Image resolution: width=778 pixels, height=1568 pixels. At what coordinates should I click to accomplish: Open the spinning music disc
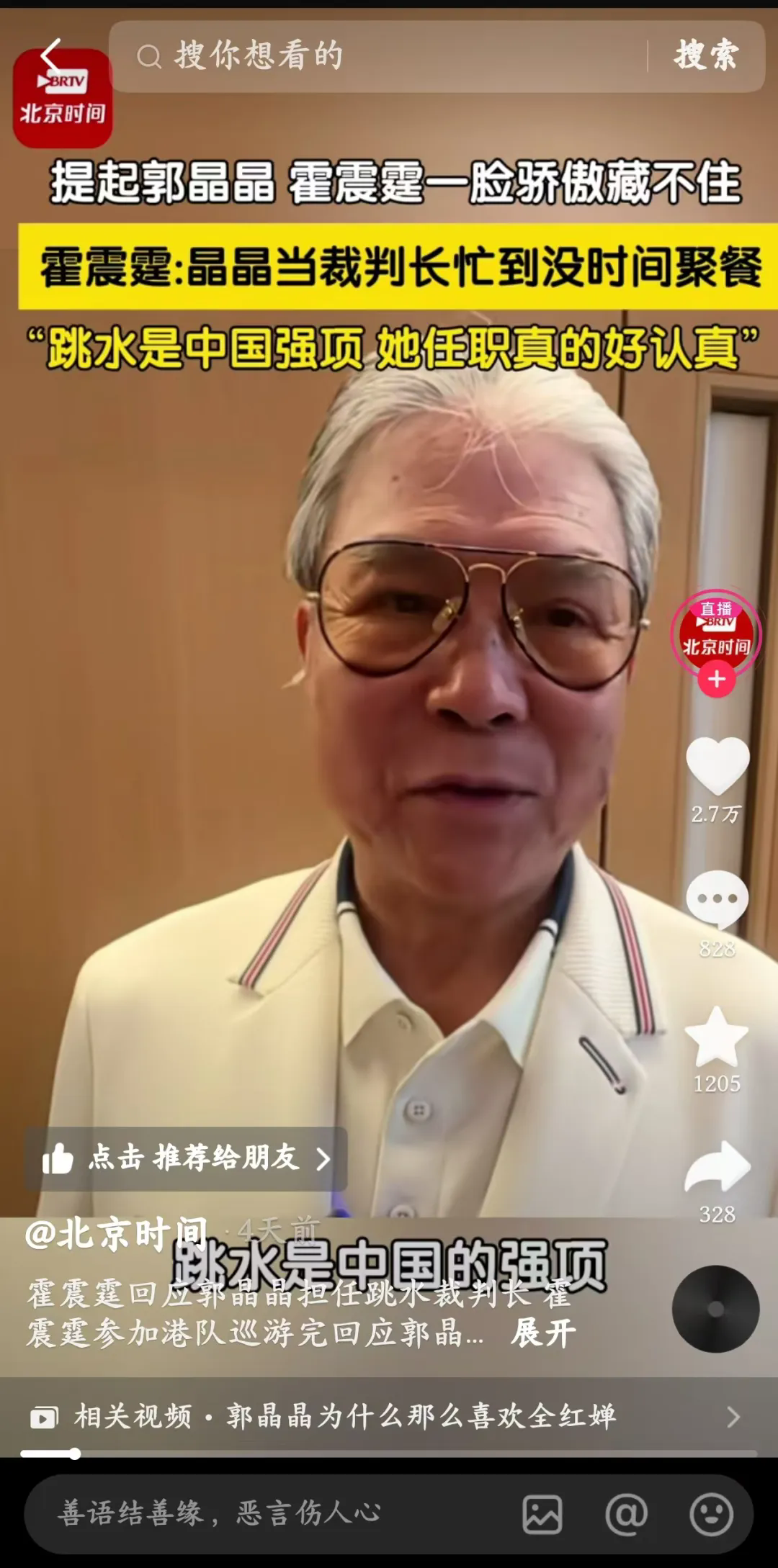click(x=715, y=1309)
